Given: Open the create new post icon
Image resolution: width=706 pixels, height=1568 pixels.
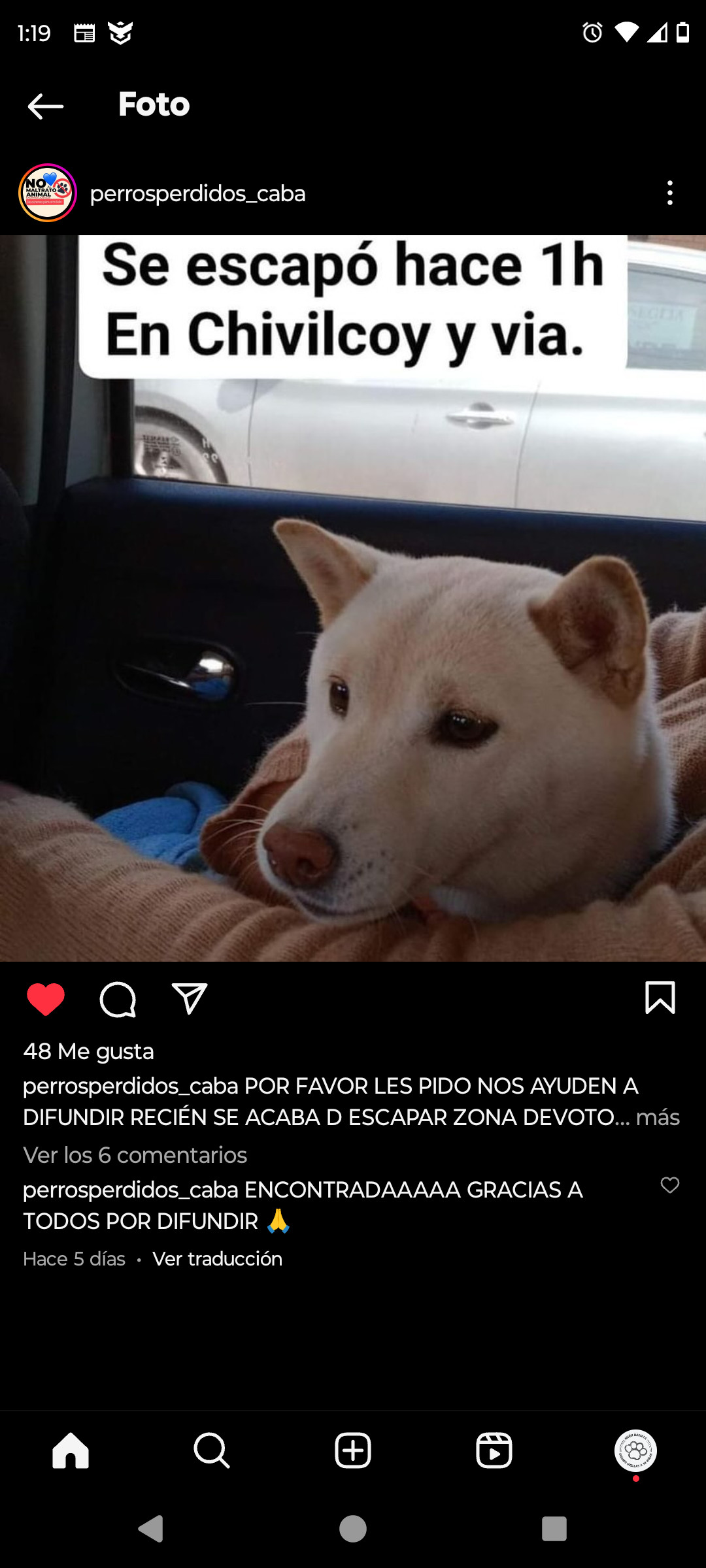Looking at the screenshot, I should pyautogui.click(x=353, y=1450).
